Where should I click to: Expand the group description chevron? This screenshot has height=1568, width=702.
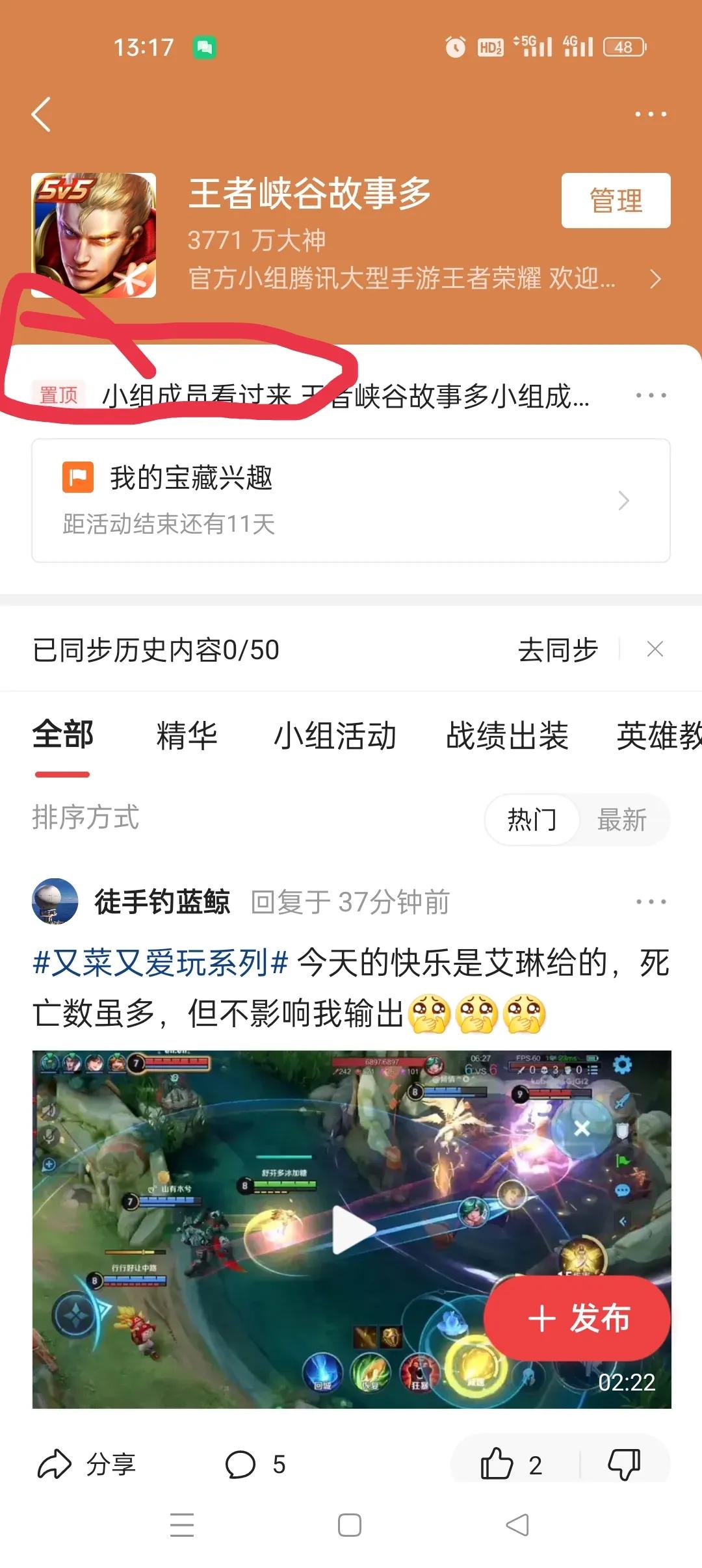(x=655, y=279)
